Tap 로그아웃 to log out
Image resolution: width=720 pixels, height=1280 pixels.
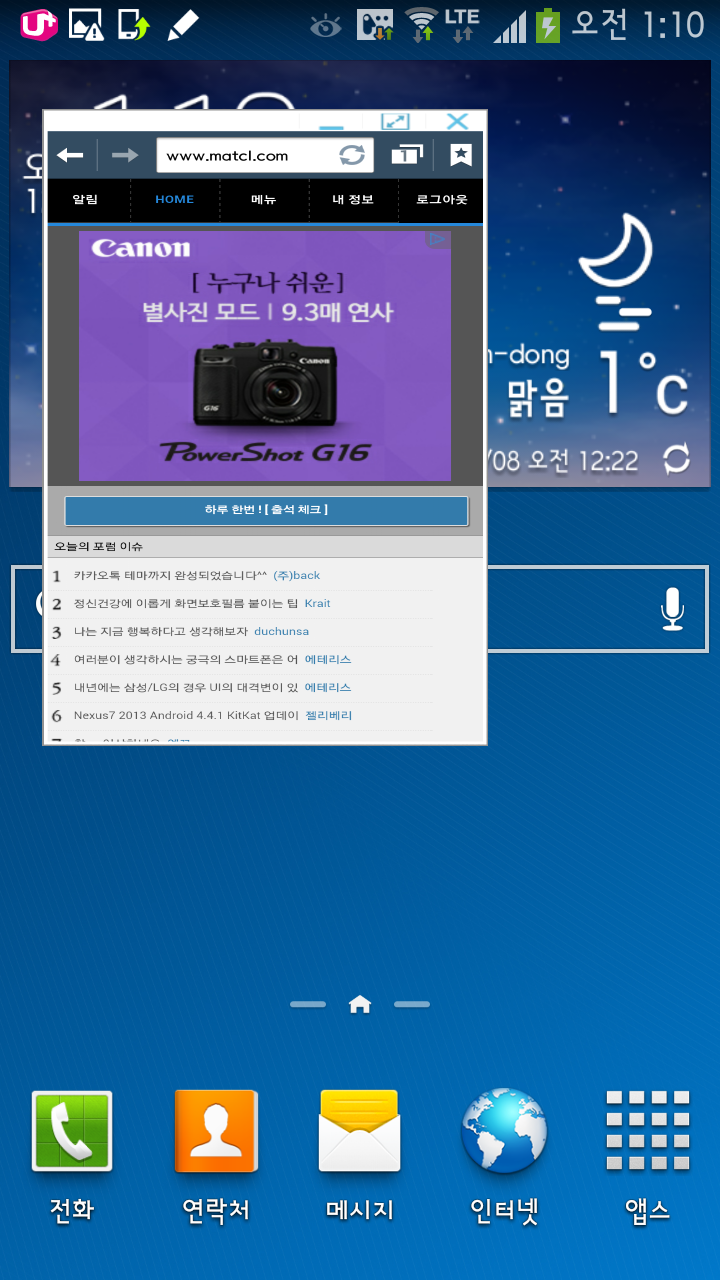(441, 200)
